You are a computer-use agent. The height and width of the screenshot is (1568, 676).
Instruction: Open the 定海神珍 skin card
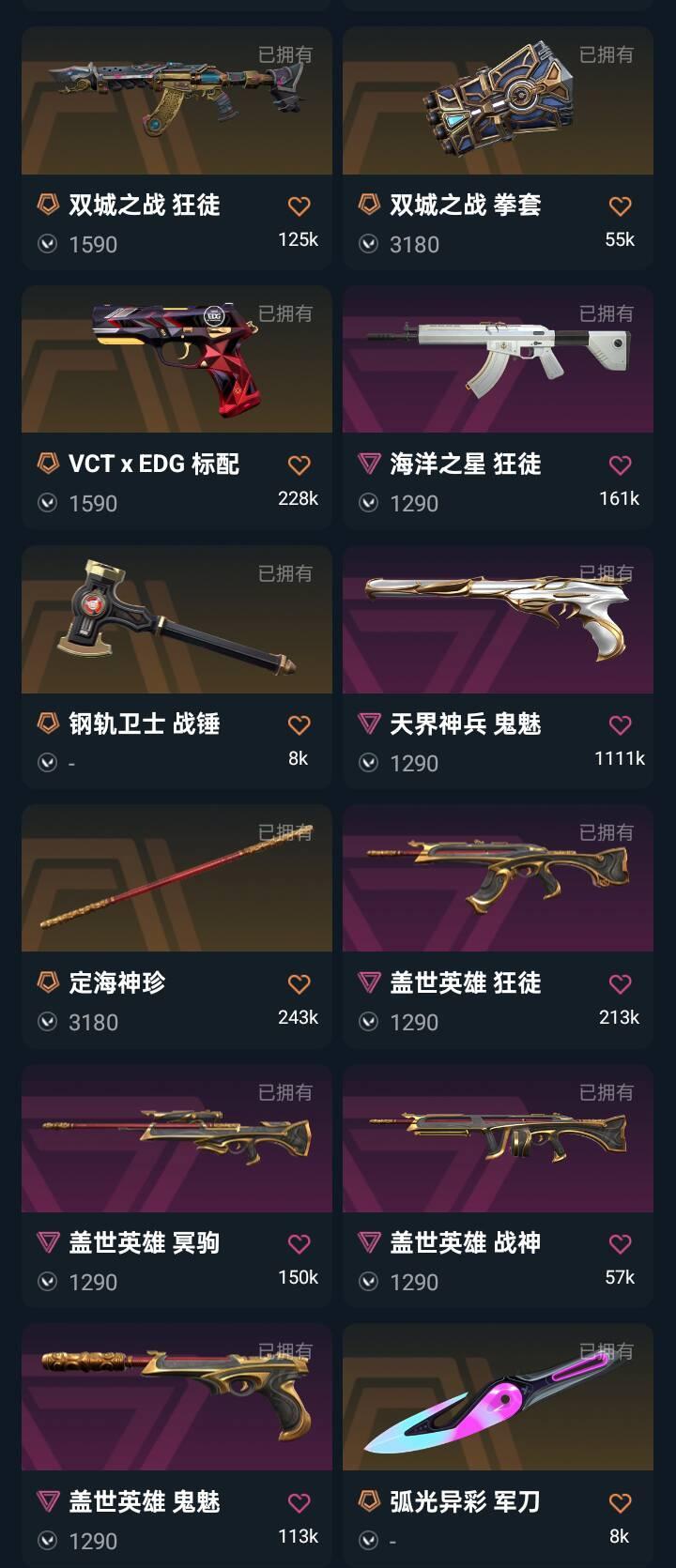(177, 879)
